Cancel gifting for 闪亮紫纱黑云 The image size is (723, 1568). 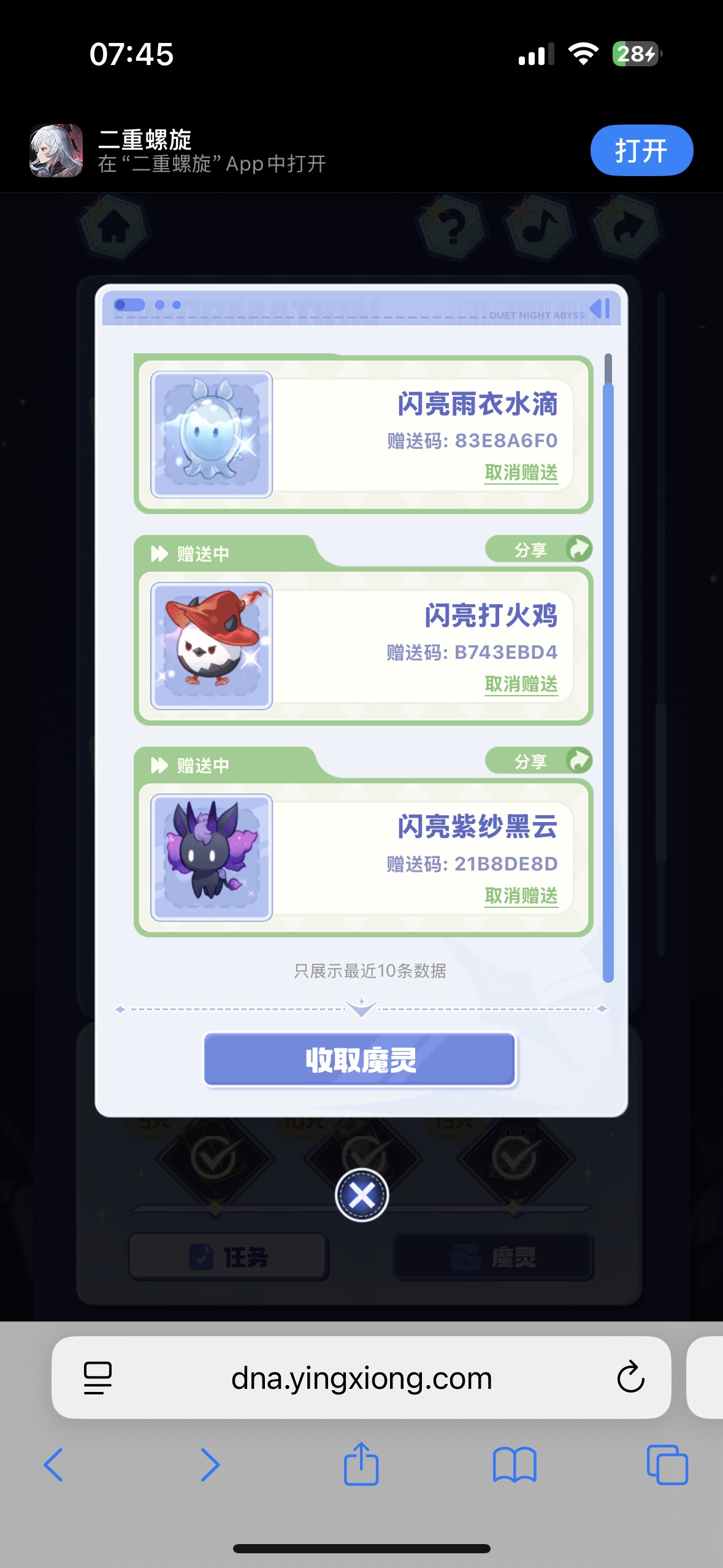point(521,896)
